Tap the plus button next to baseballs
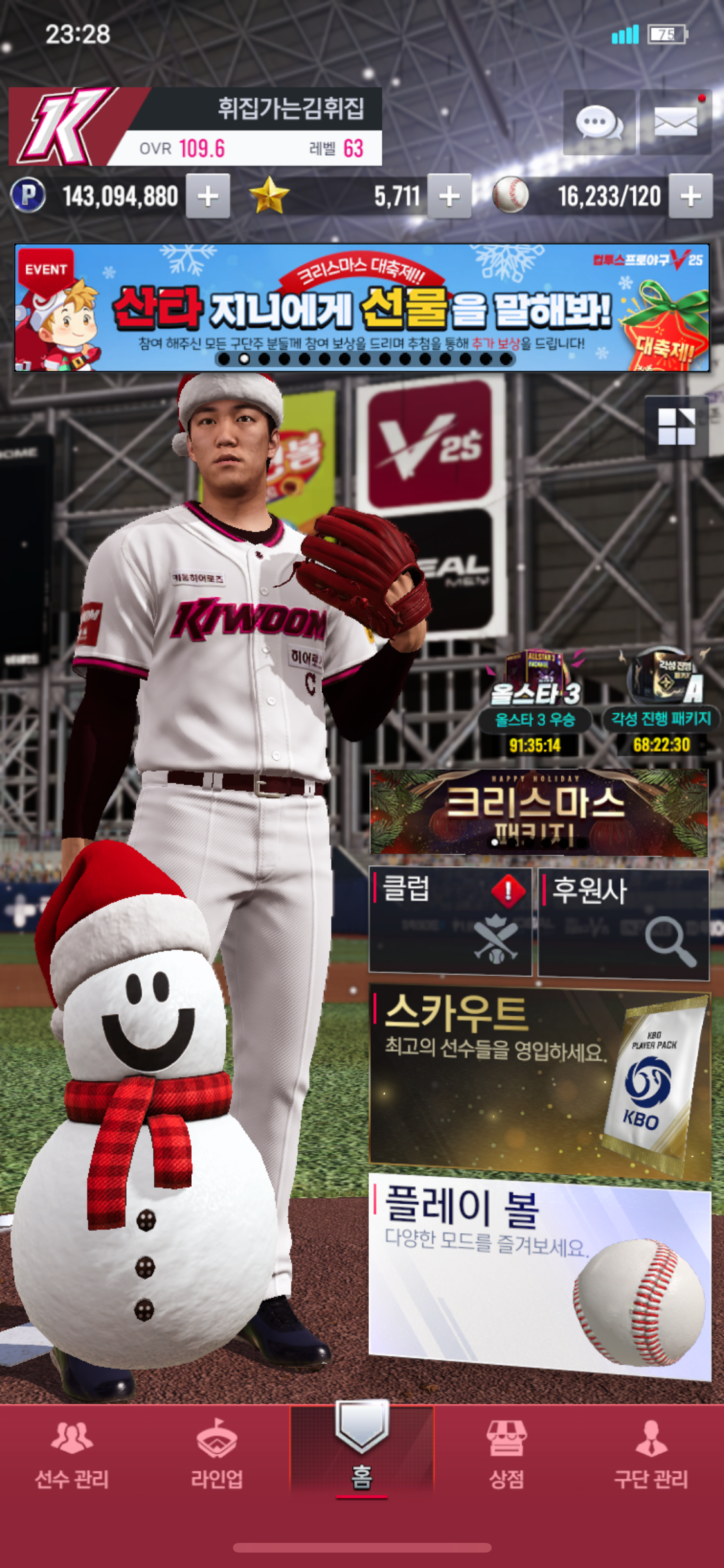Image resolution: width=724 pixels, height=1568 pixels. [691, 196]
